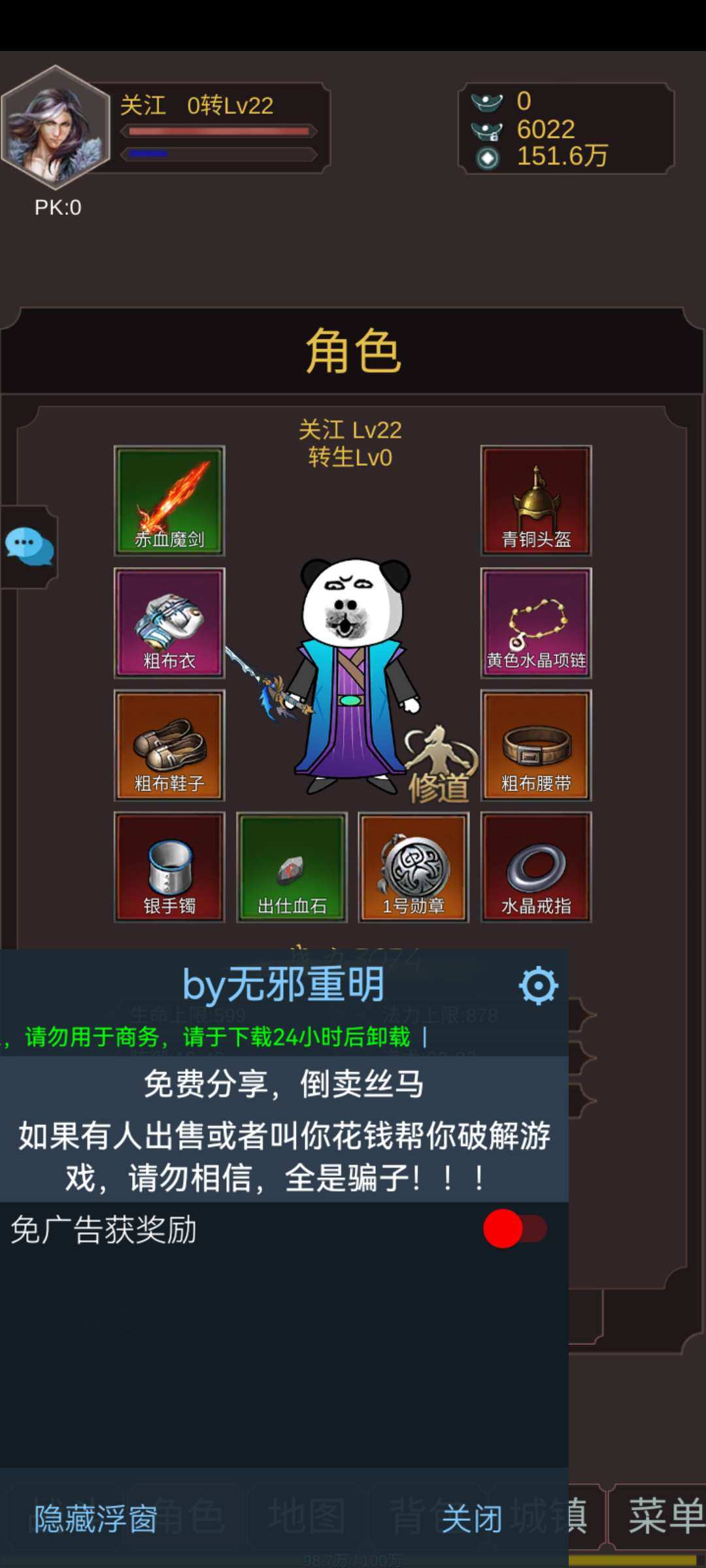This screenshot has width=706, height=1568.
Task: Tap the player avatar portrait
Action: (56, 127)
